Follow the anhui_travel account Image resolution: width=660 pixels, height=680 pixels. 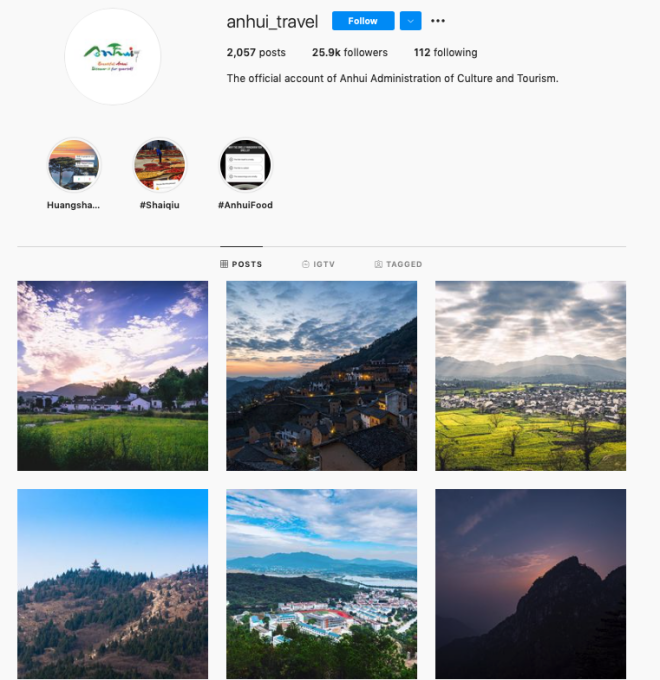point(363,21)
